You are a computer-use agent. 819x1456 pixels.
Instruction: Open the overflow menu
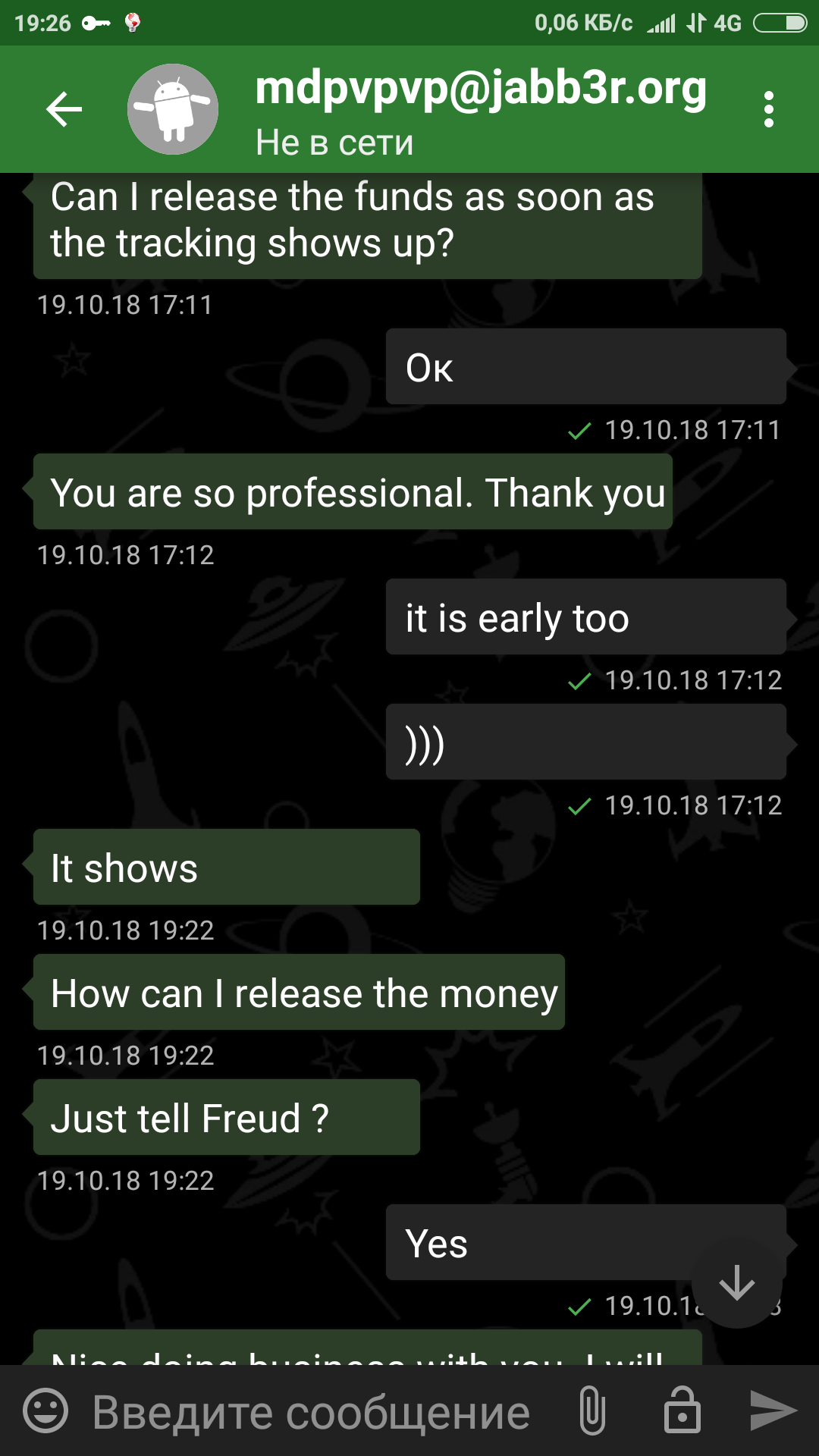pos(768,110)
